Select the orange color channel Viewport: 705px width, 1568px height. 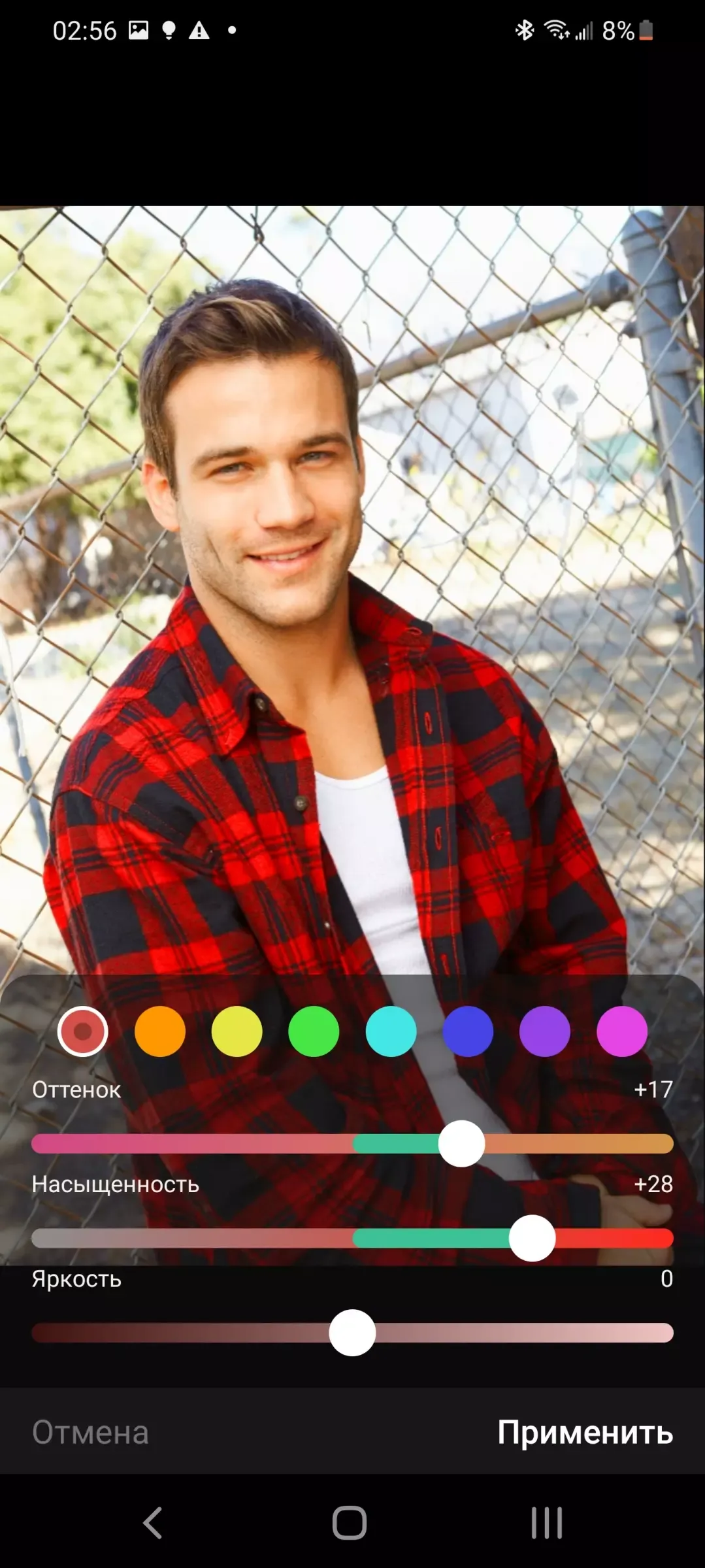click(x=160, y=1031)
